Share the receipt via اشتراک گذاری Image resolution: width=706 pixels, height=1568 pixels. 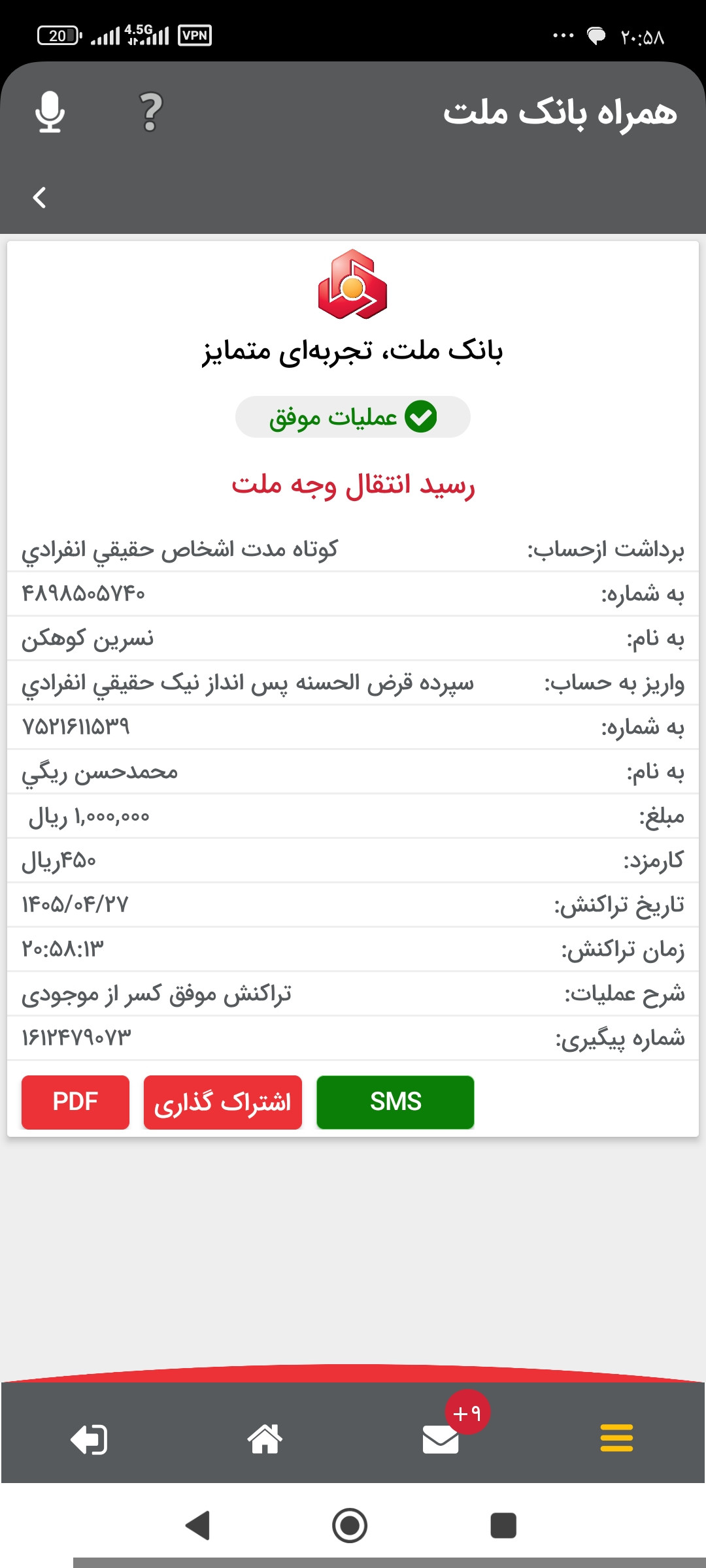coord(223,1102)
